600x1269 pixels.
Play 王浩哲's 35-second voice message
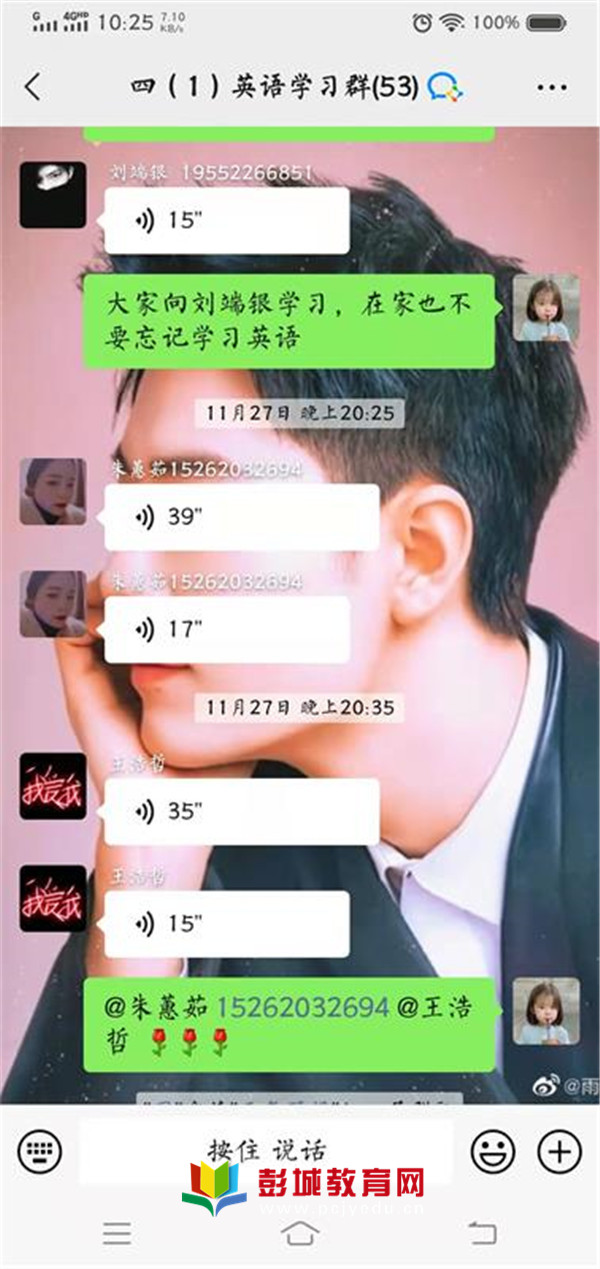point(241,811)
